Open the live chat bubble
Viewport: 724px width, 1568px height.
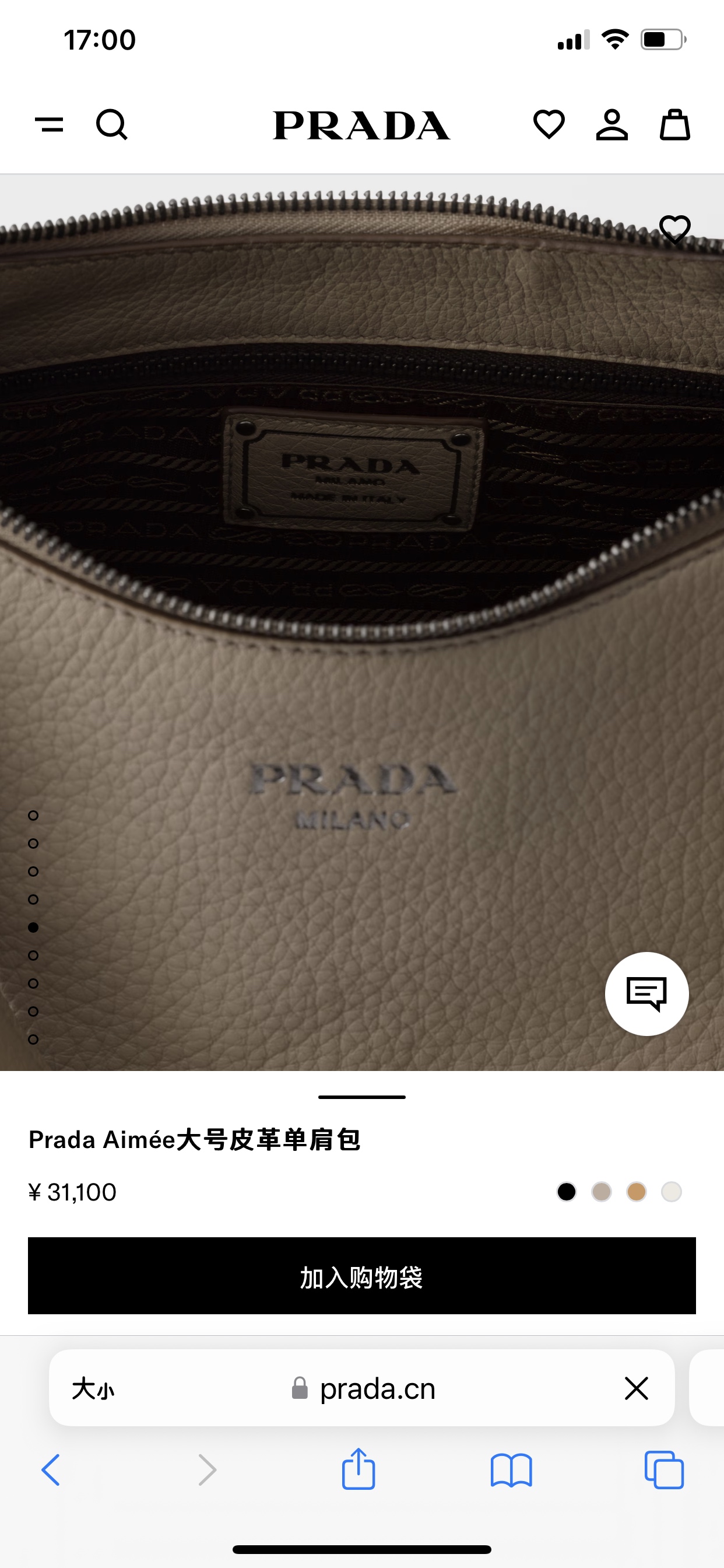pos(646,993)
